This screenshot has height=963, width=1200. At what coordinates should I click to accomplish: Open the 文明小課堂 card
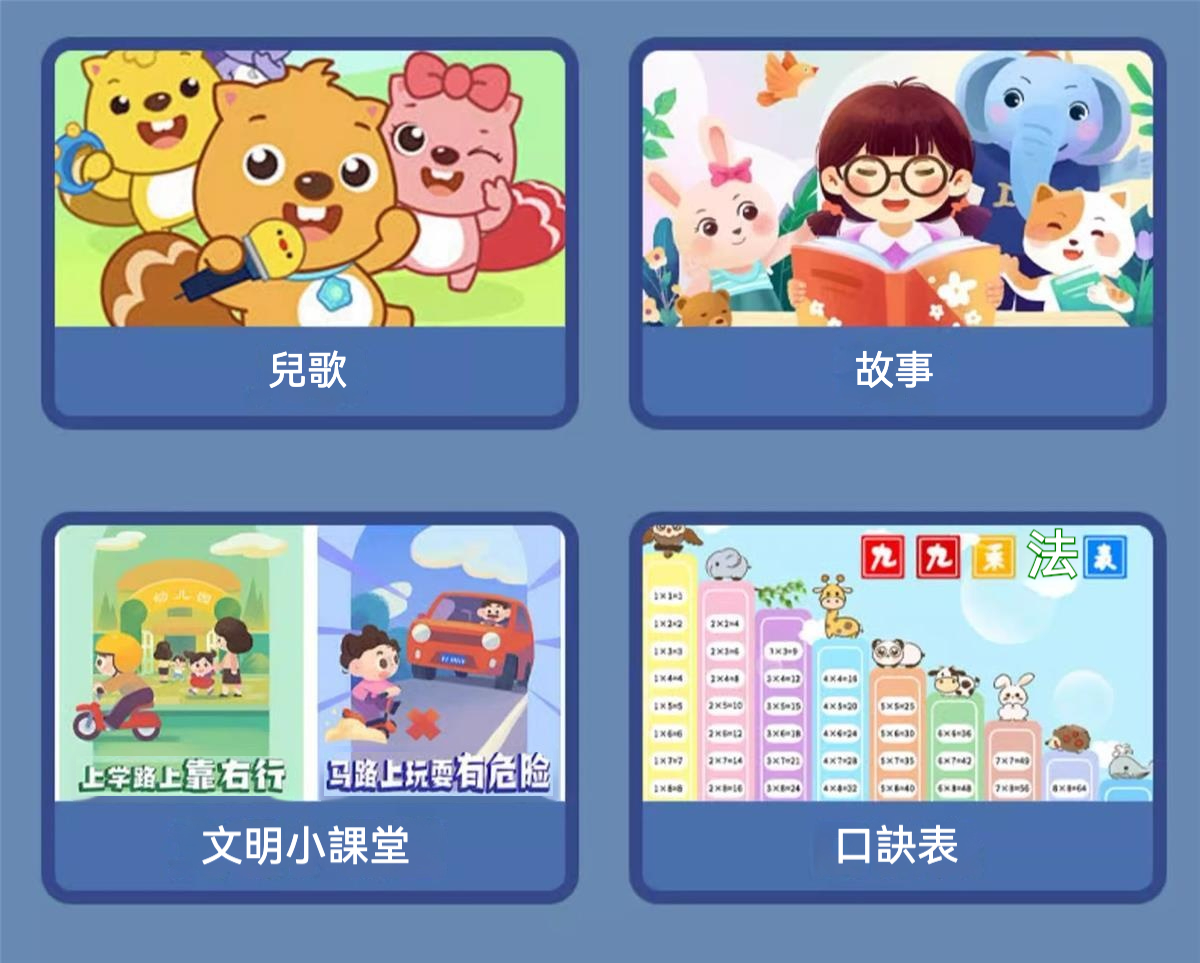coord(309,707)
